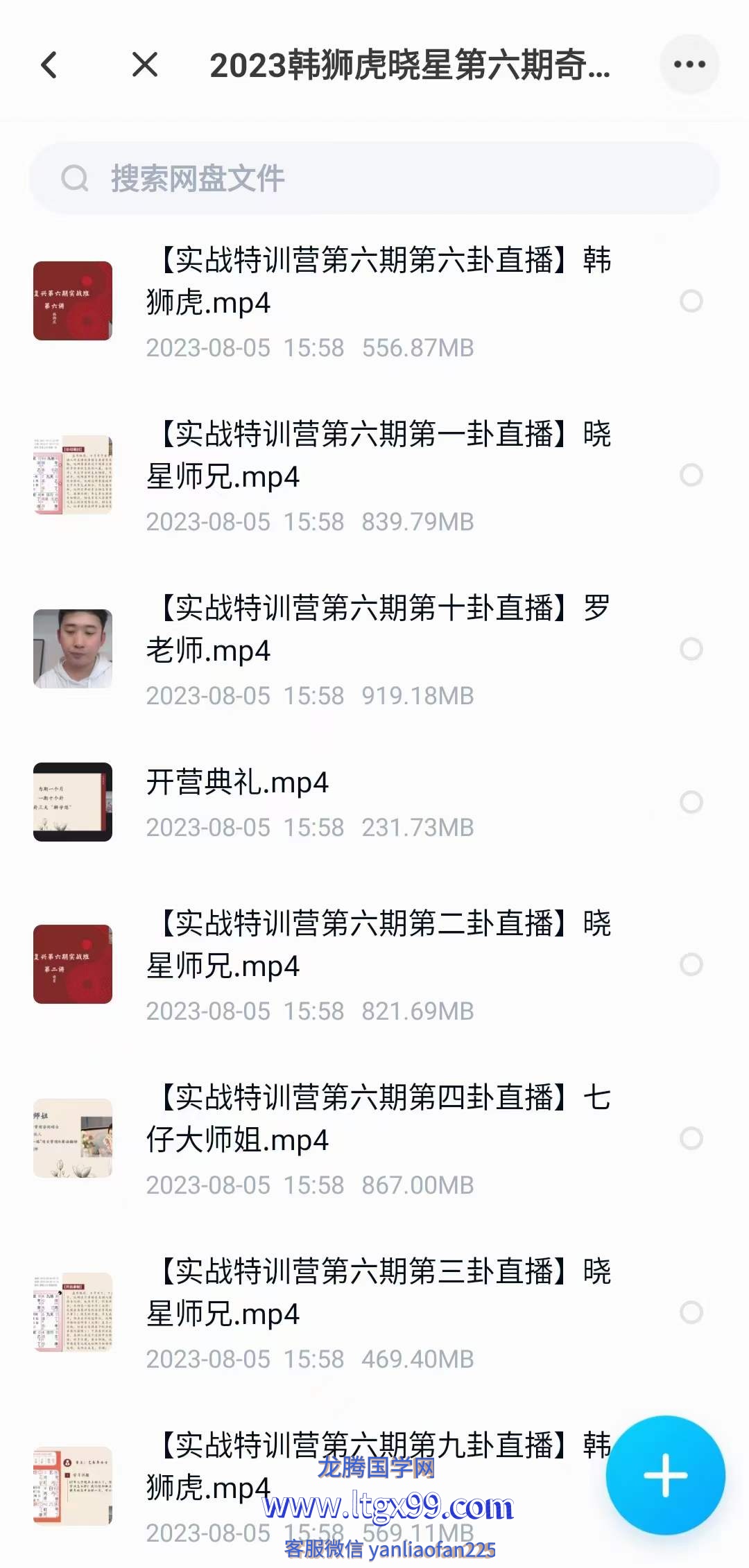
Task: Select the checkbox for 第一卦直播 file
Action: [x=691, y=475]
